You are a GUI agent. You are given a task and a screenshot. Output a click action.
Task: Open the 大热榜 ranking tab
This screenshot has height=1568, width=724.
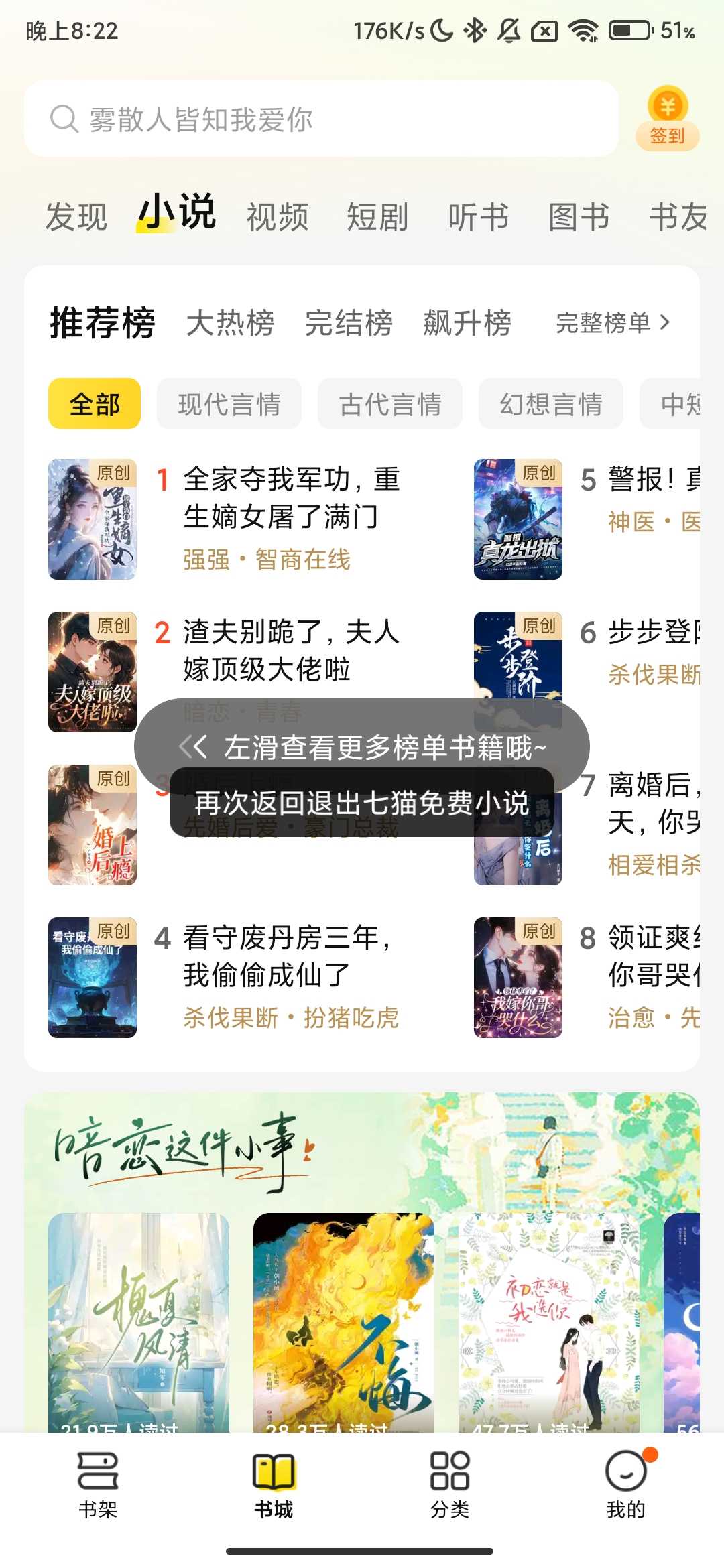coord(231,322)
